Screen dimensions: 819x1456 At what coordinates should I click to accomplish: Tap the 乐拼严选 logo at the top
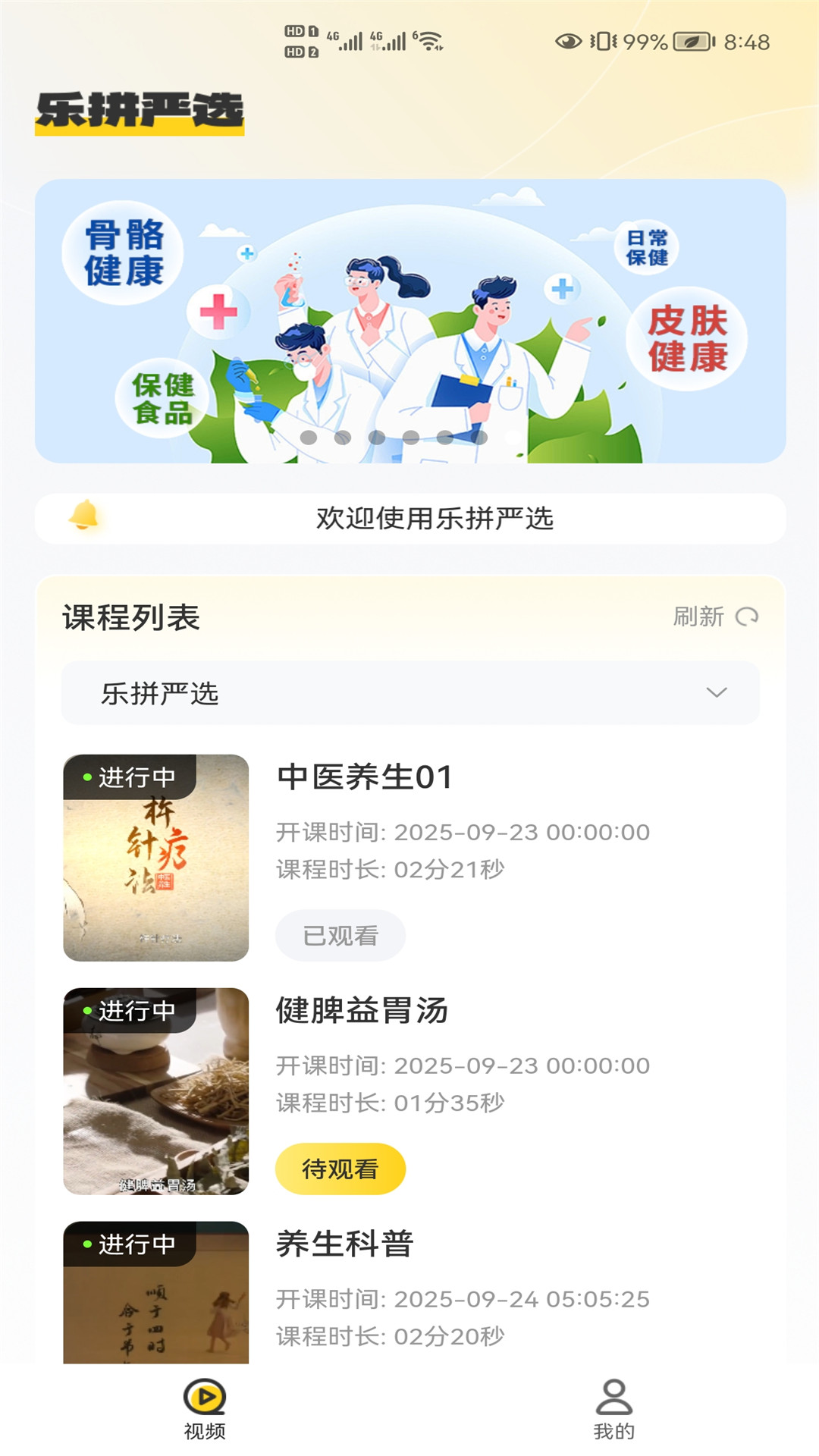tap(141, 111)
